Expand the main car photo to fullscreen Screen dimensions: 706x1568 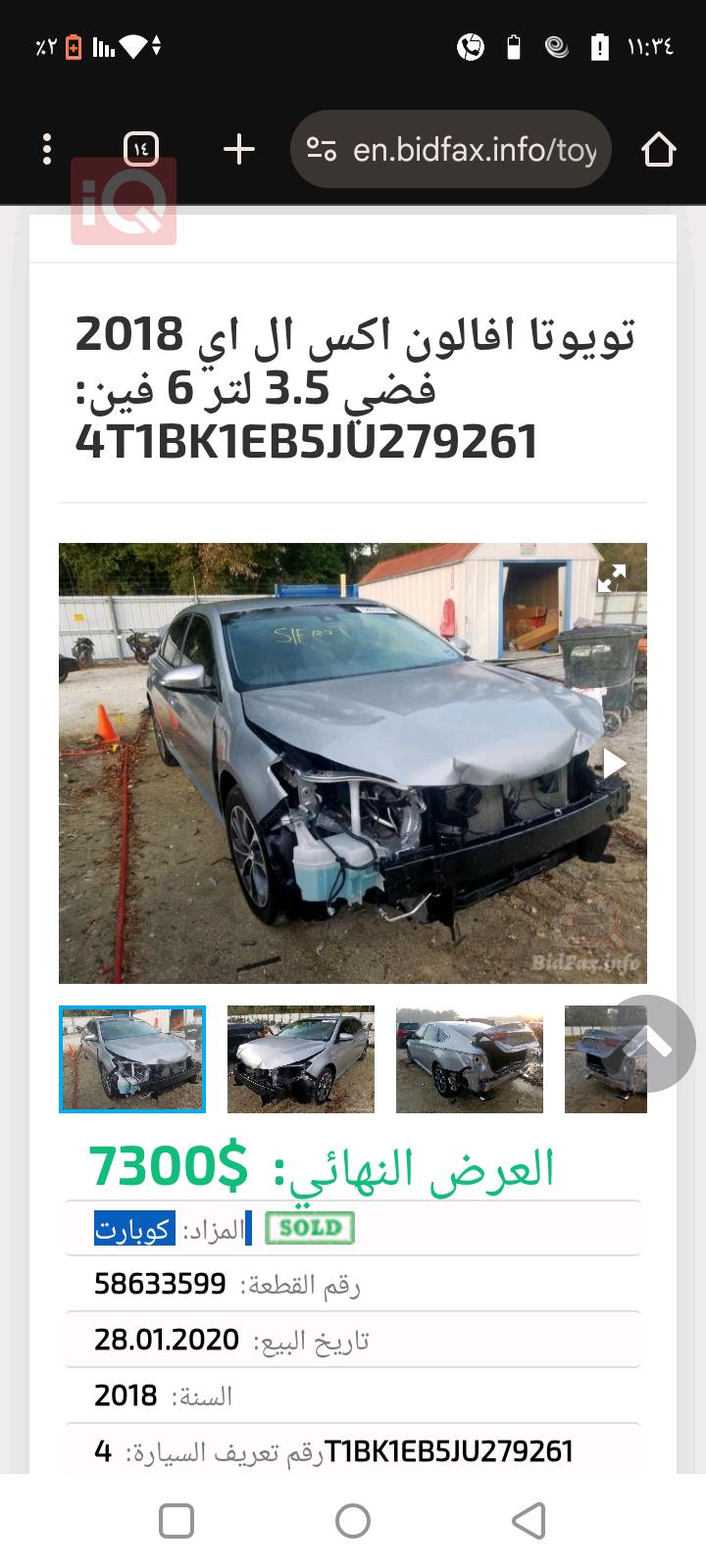[612, 578]
